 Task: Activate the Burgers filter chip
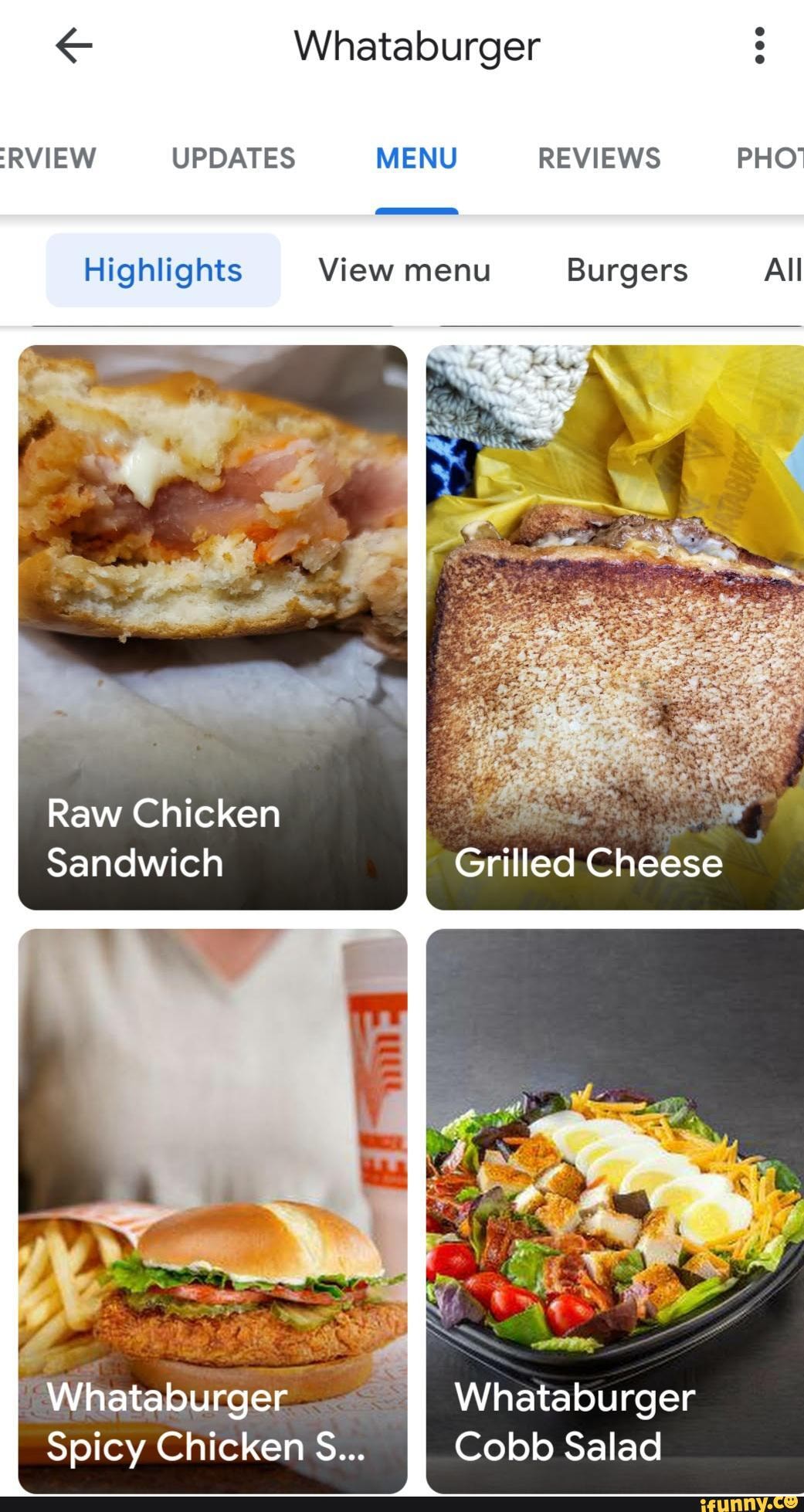[x=626, y=270]
